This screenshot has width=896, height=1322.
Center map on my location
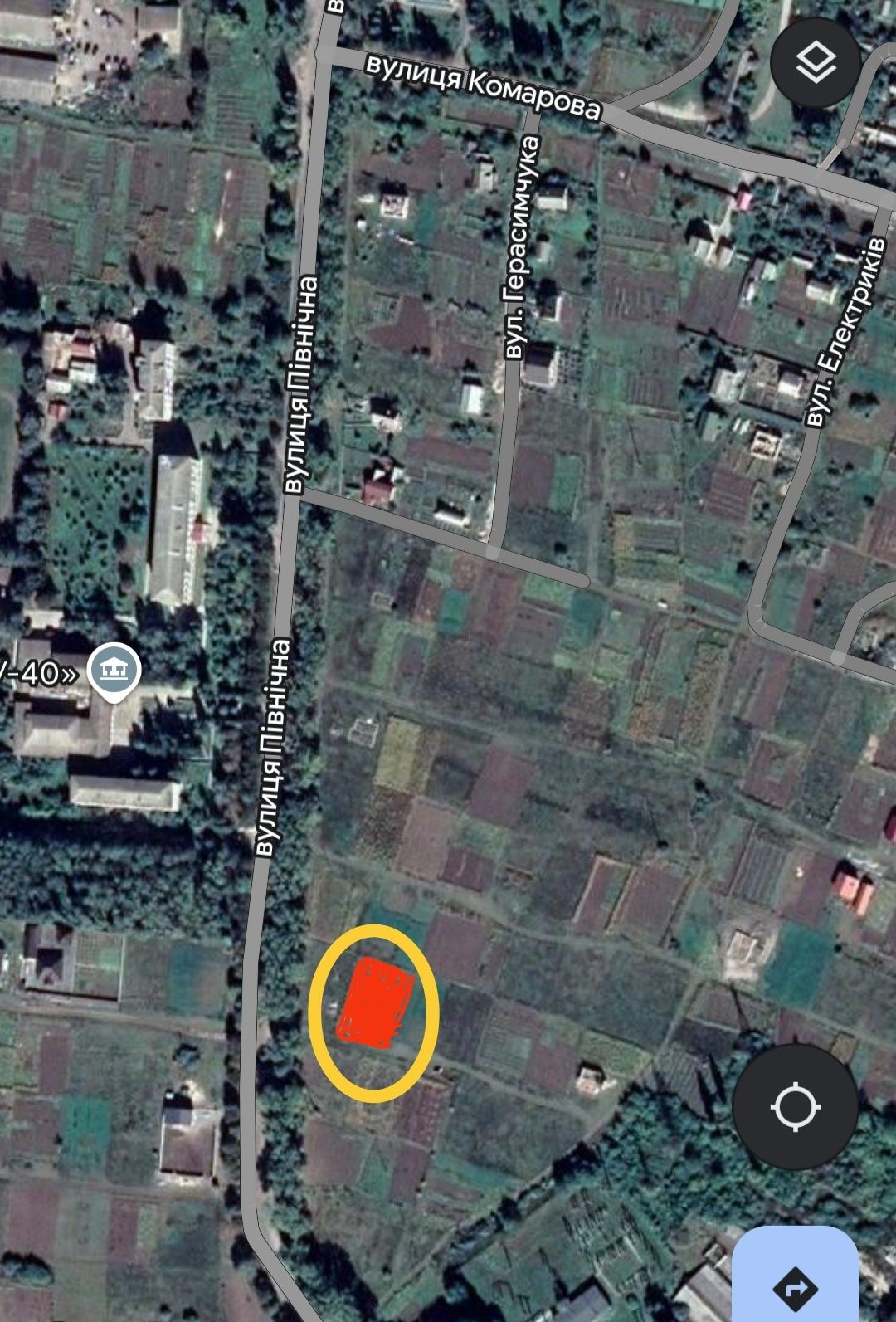pyautogui.click(x=795, y=1107)
